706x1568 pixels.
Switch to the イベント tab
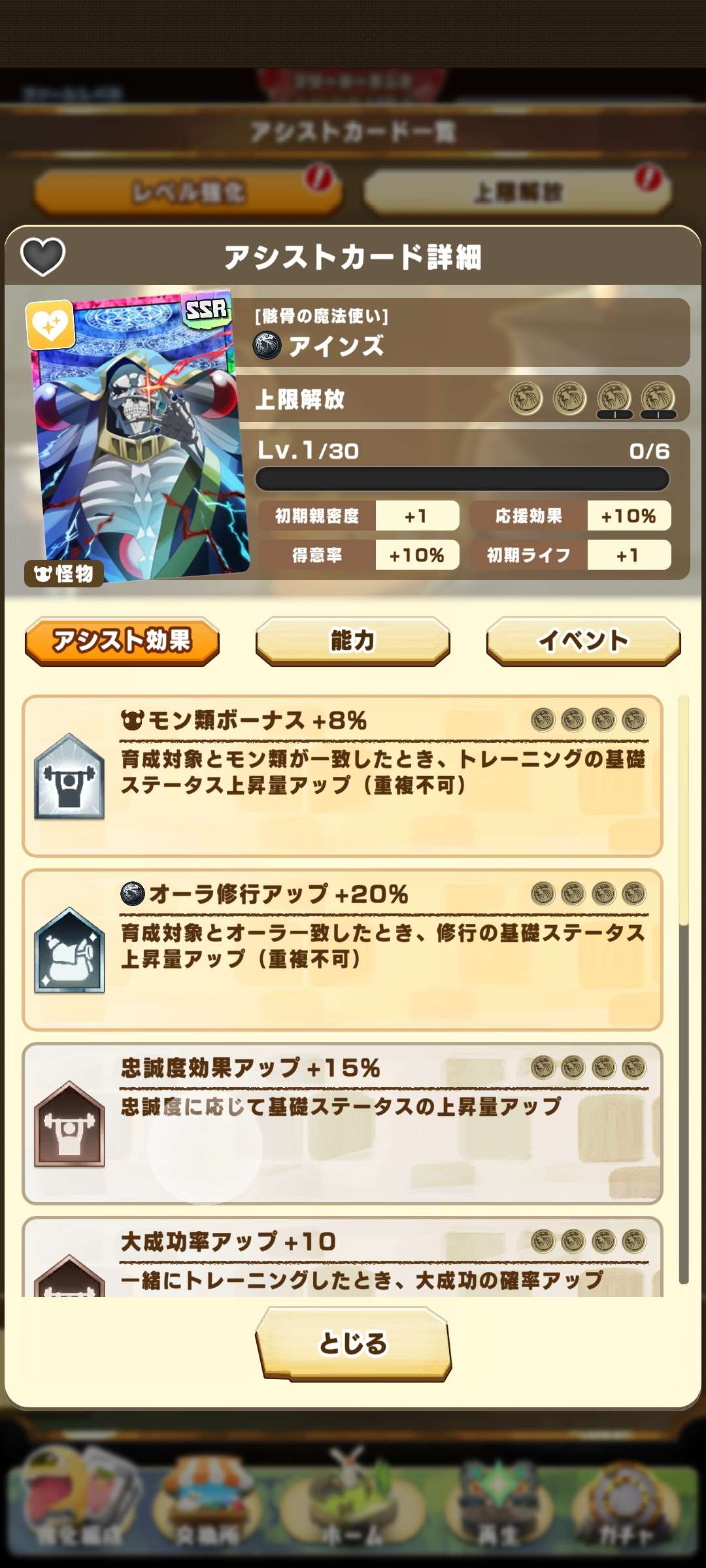click(x=583, y=641)
